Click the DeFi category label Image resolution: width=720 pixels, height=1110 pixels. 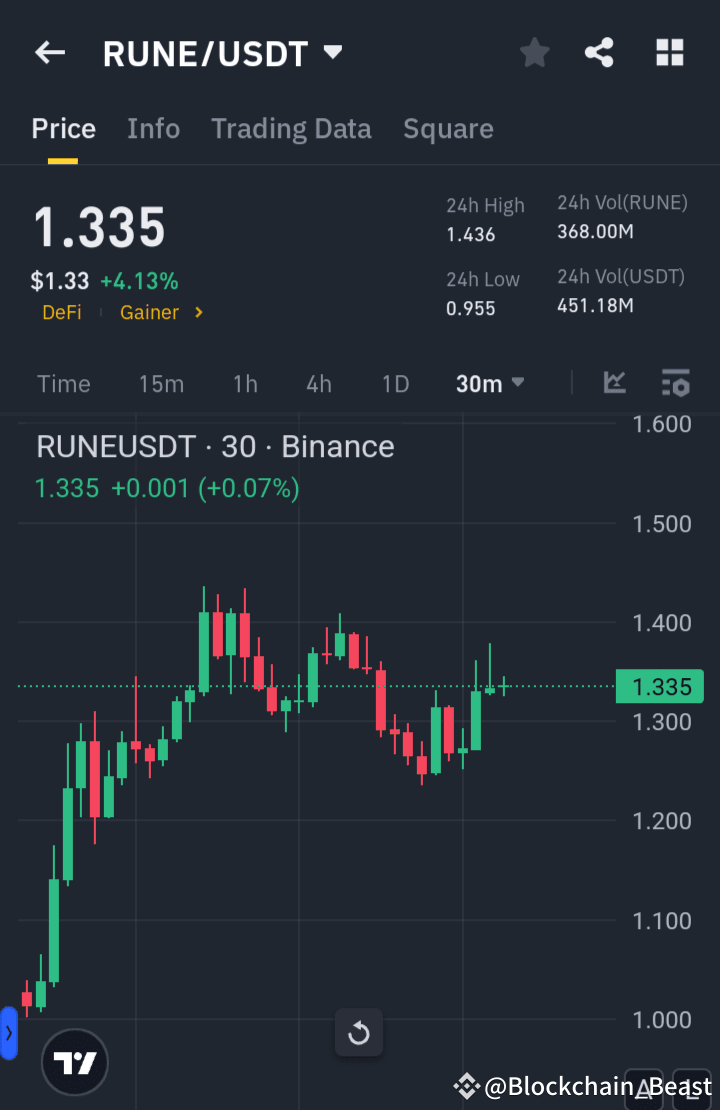(62, 312)
